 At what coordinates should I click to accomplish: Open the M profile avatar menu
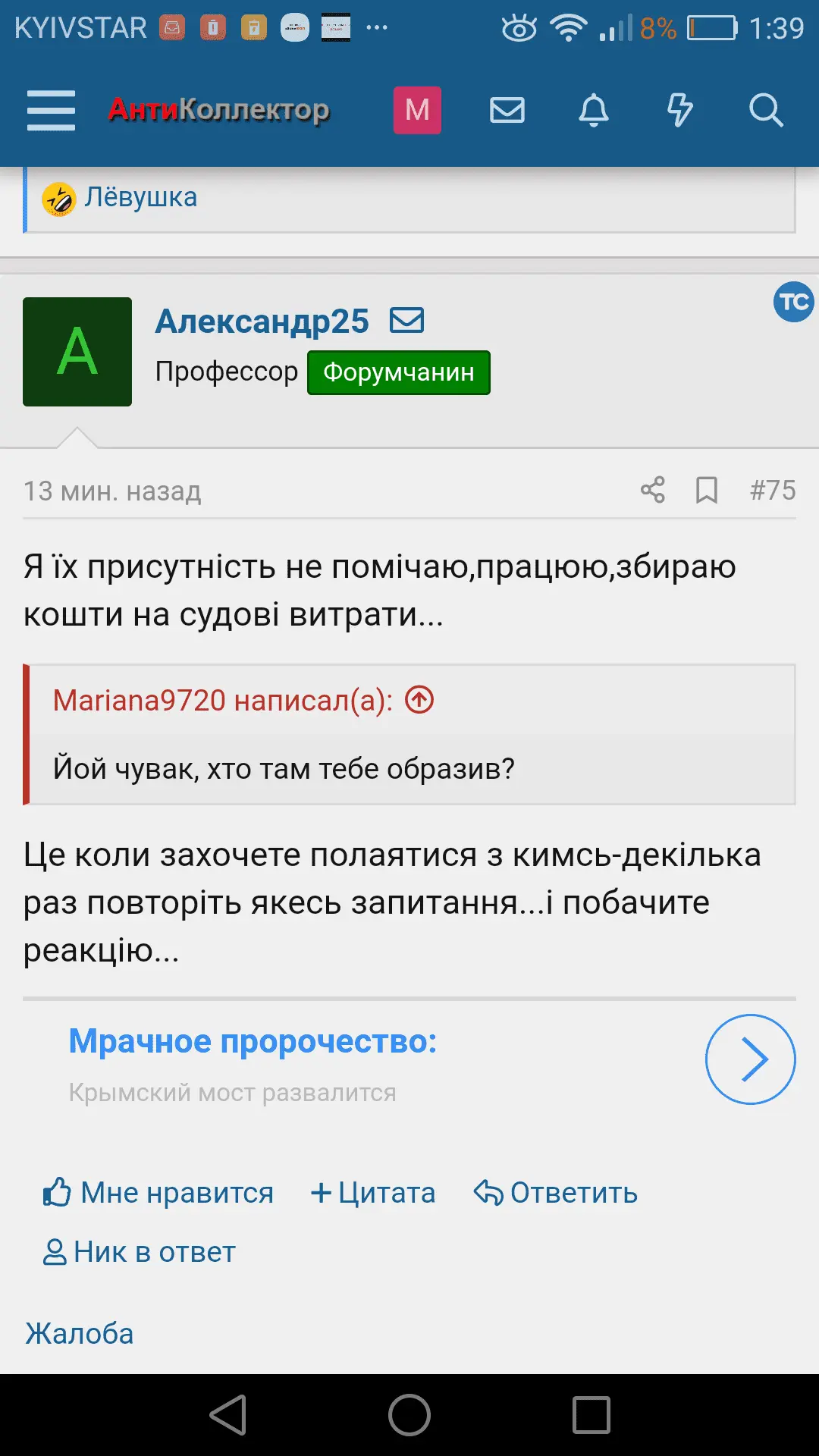tap(417, 111)
